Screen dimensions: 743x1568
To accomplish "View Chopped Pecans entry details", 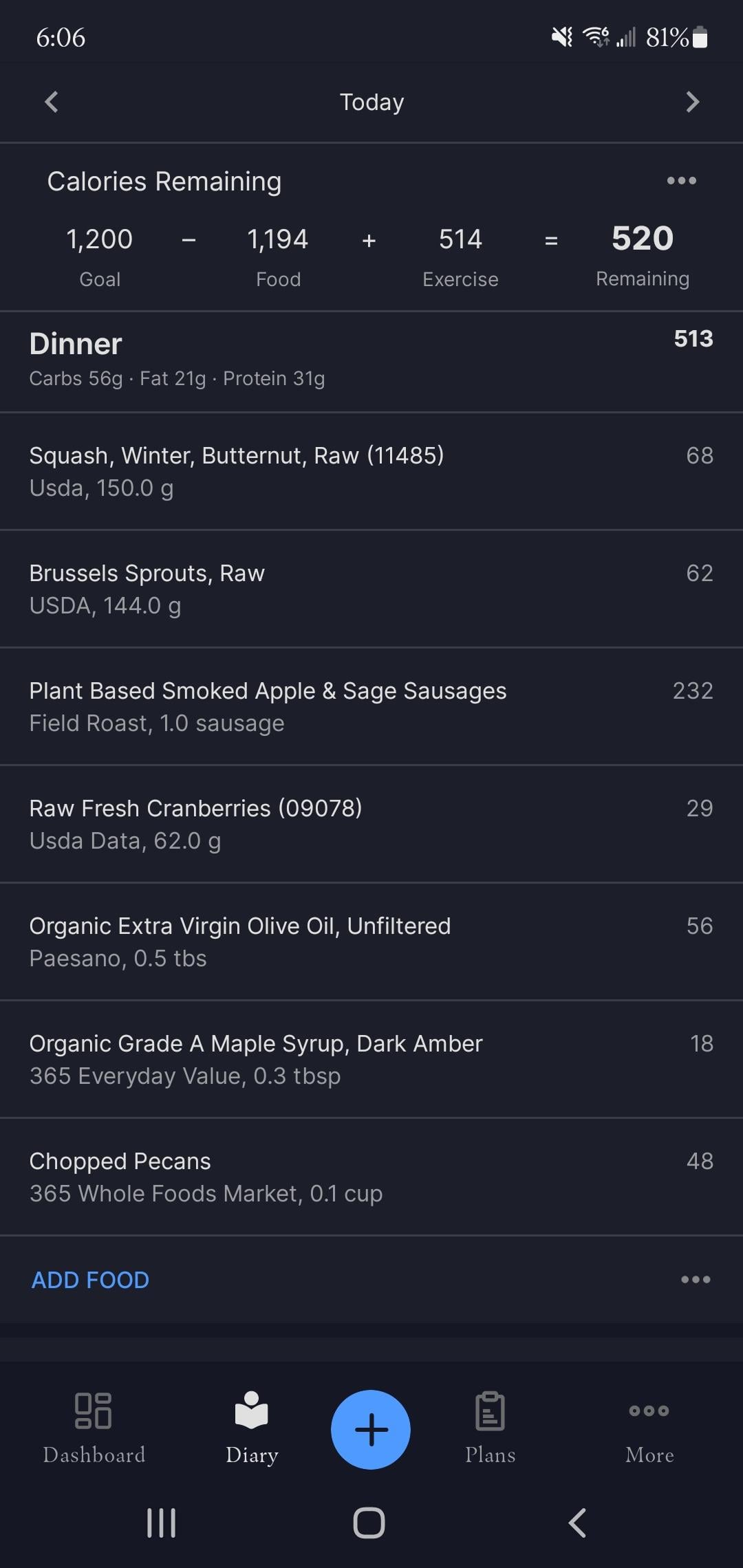I will [x=371, y=1177].
